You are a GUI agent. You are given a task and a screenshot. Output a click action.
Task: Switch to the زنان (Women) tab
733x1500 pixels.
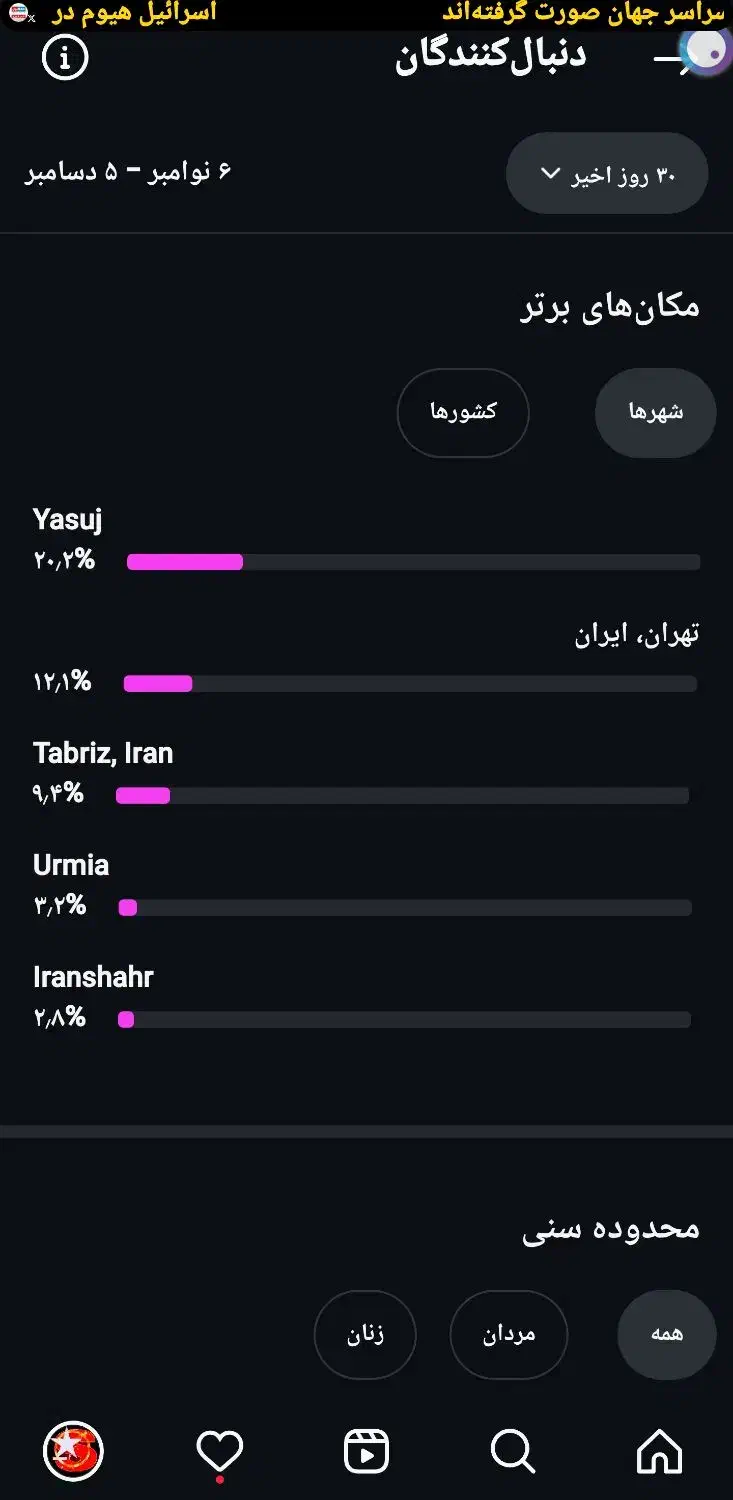pos(365,1334)
